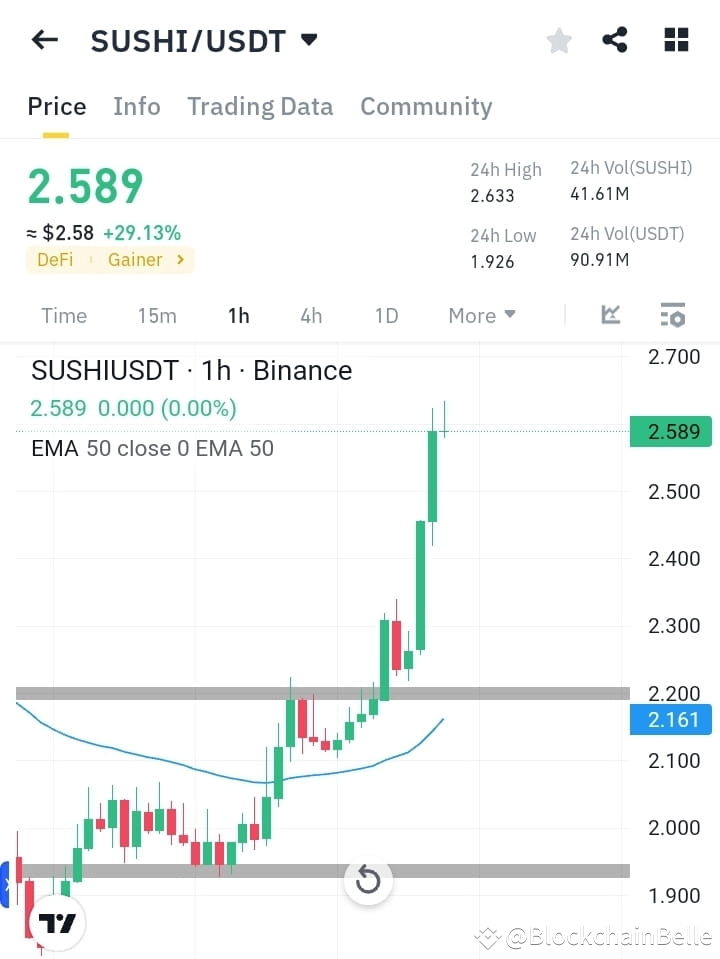Image resolution: width=720 pixels, height=959 pixels.
Task: Click the TradingView logo on the chart
Action: coord(56,922)
